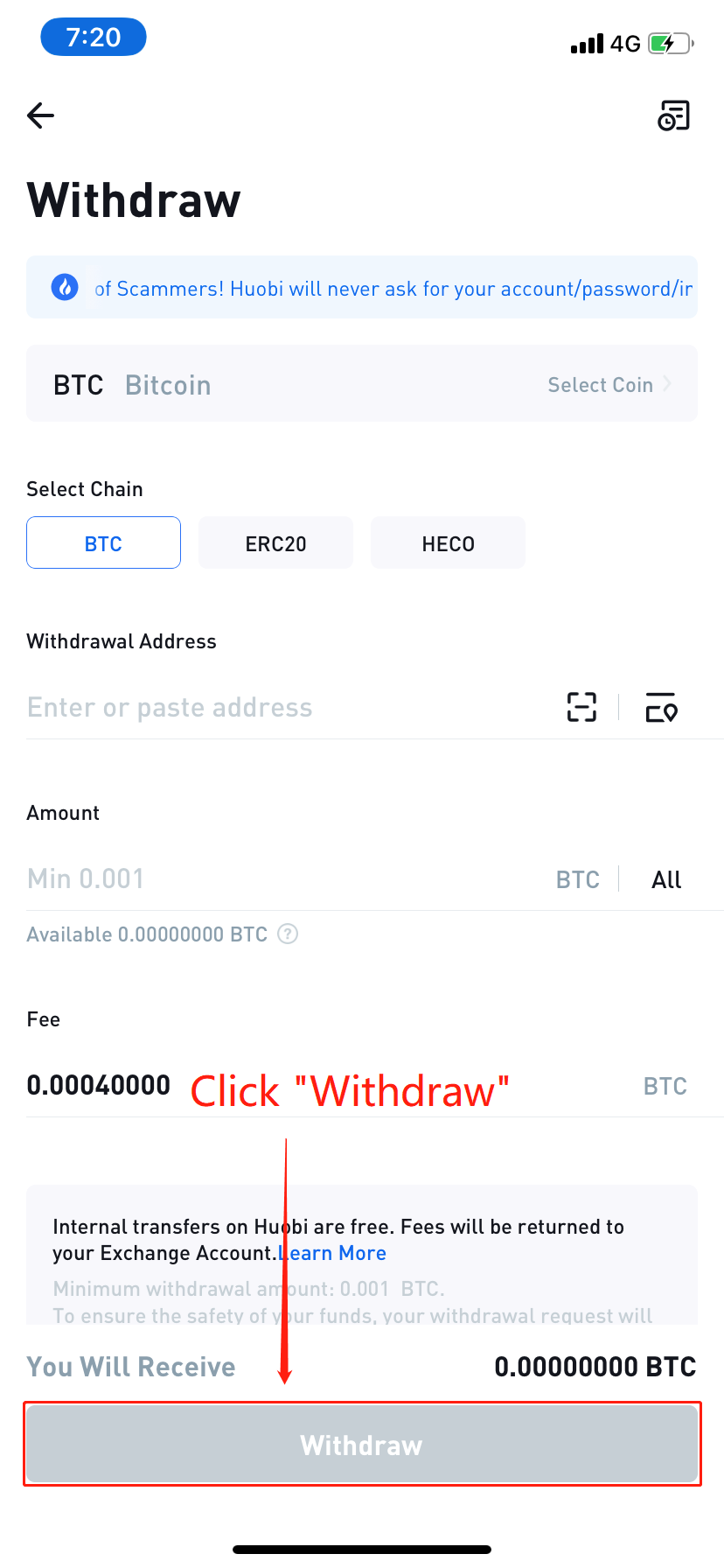
Task: Switch to the HECO chain
Action: point(448,543)
